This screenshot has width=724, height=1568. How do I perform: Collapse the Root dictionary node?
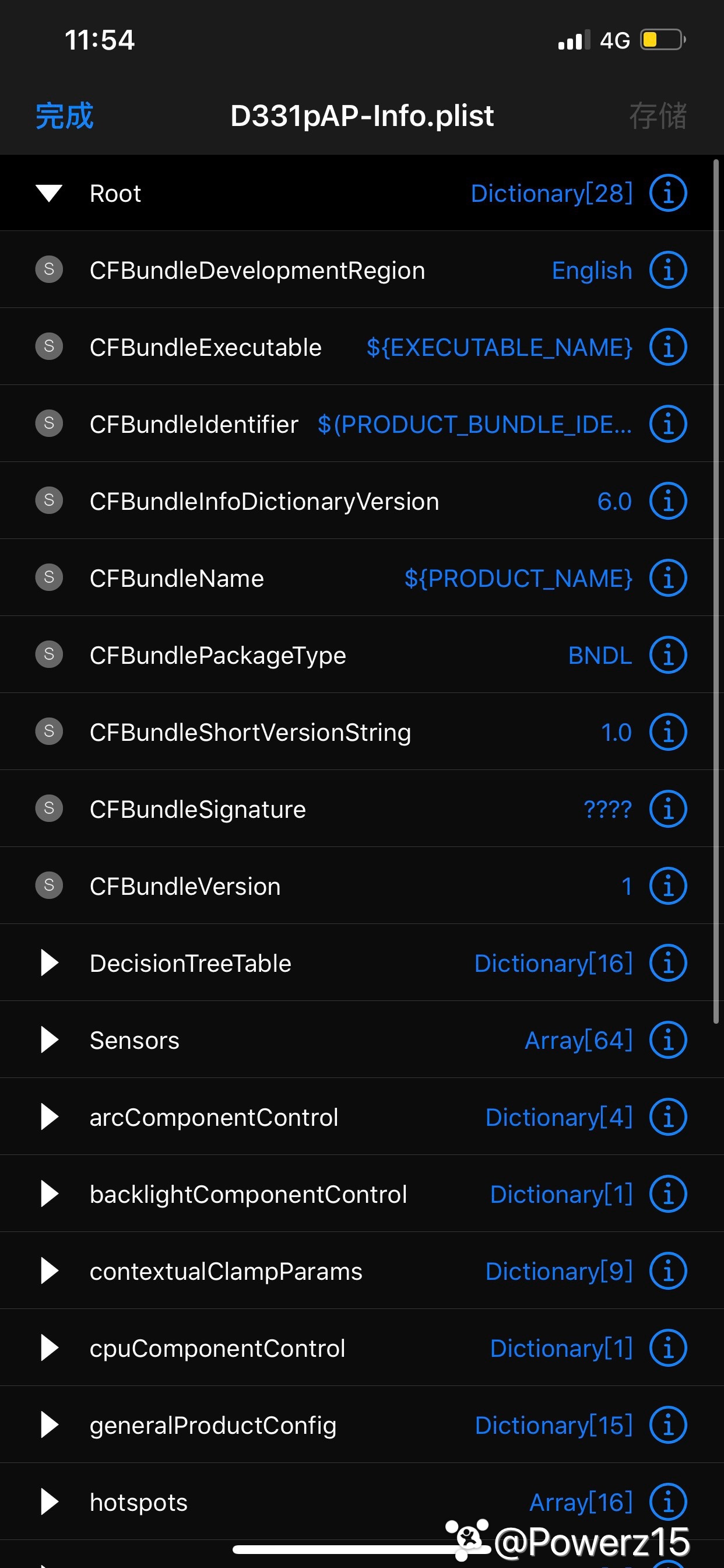(x=50, y=193)
